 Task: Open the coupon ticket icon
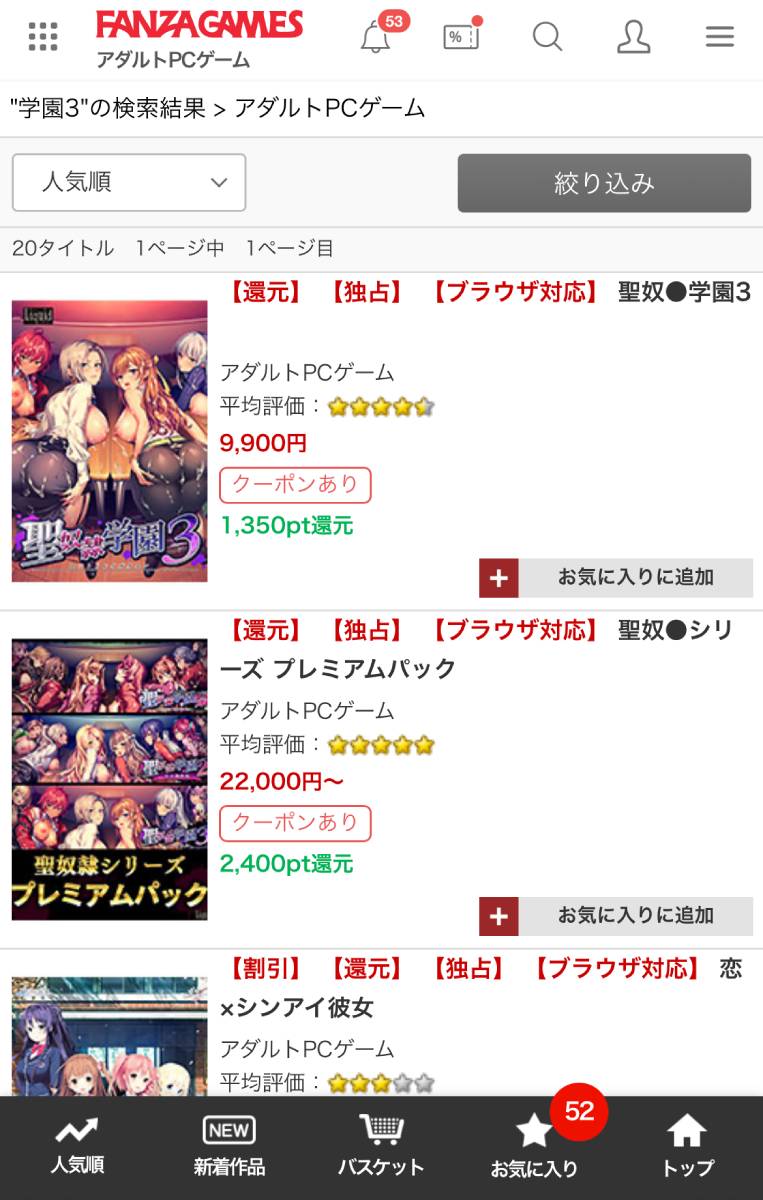461,37
